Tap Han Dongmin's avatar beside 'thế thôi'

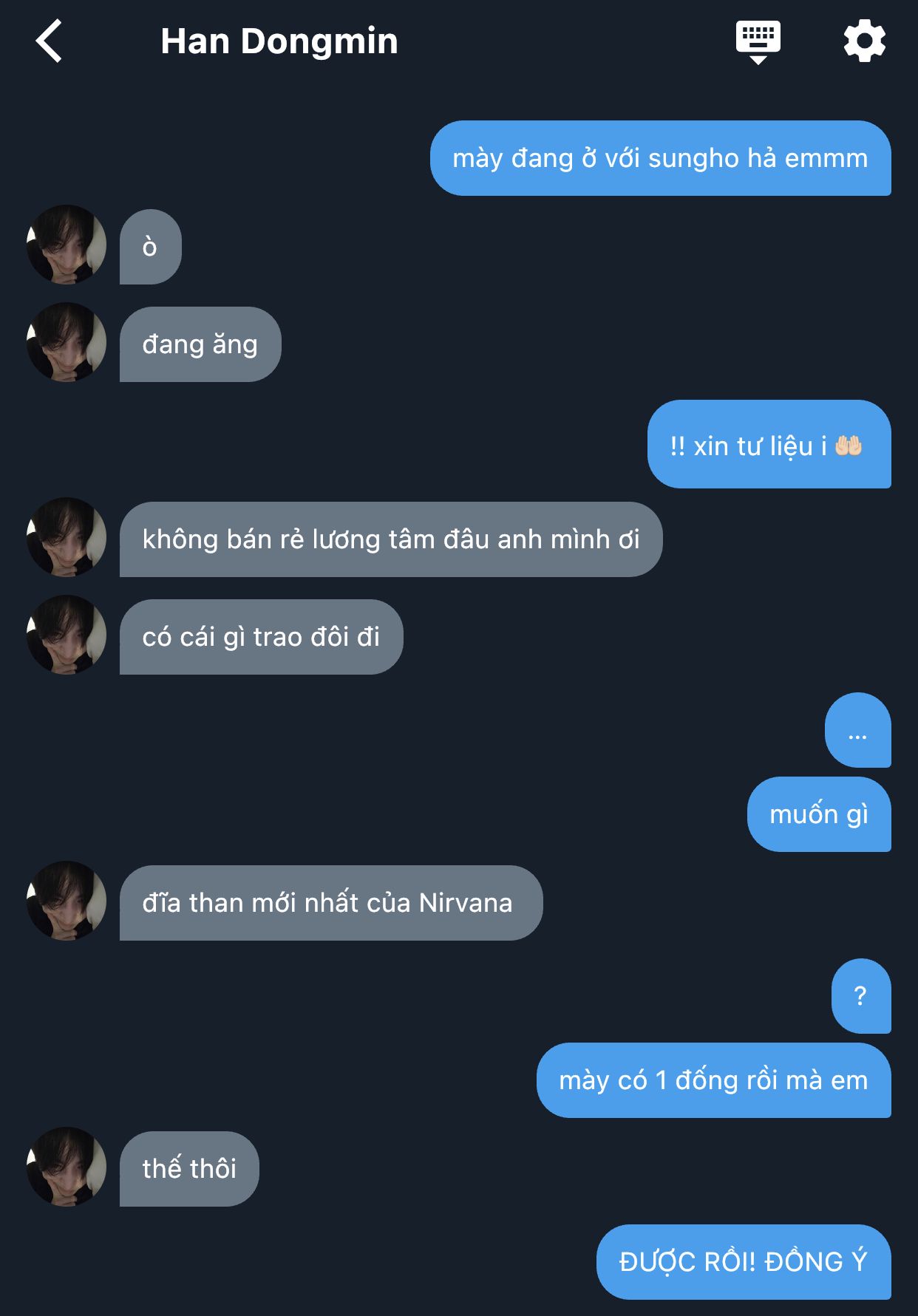click(67, 1167)
